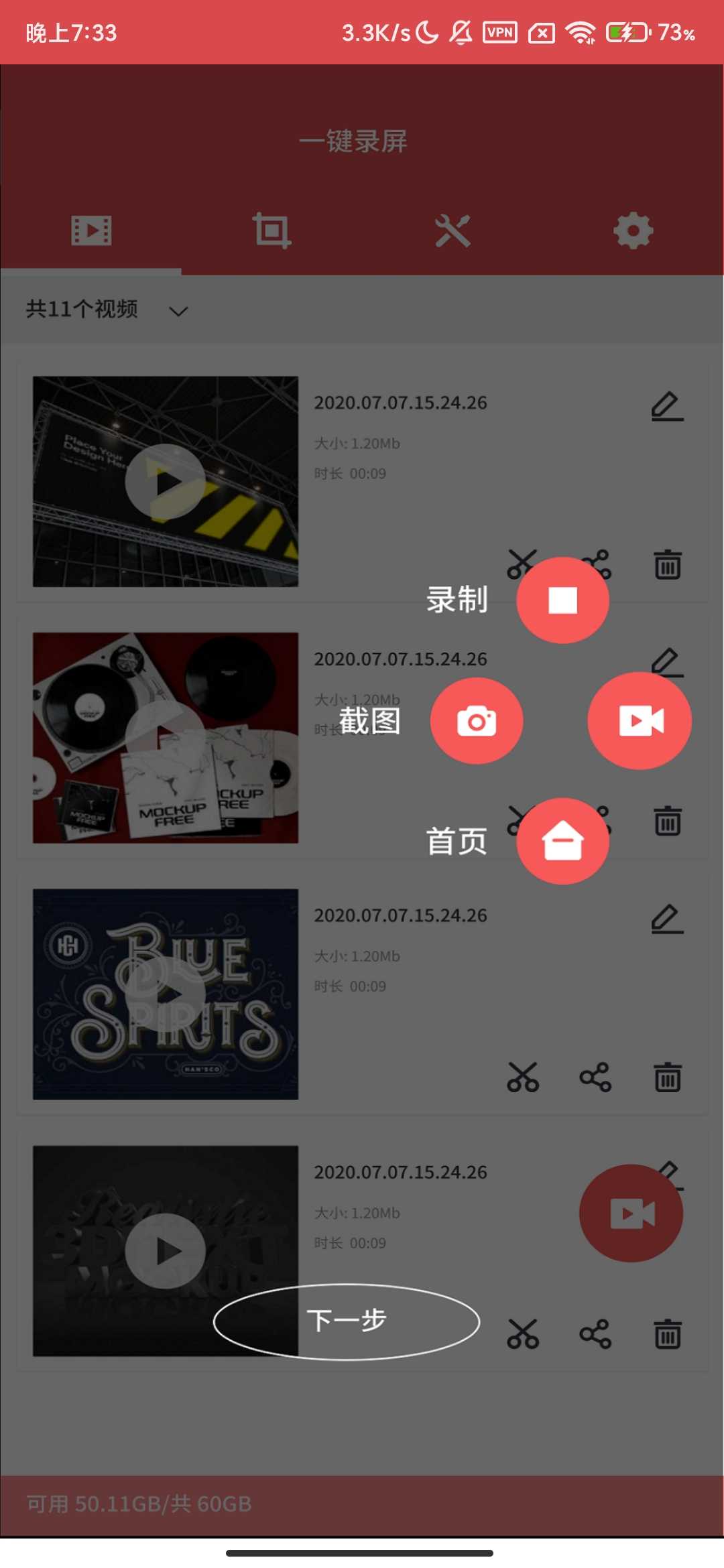Tap the 下一步 button

coord(346,1319)
